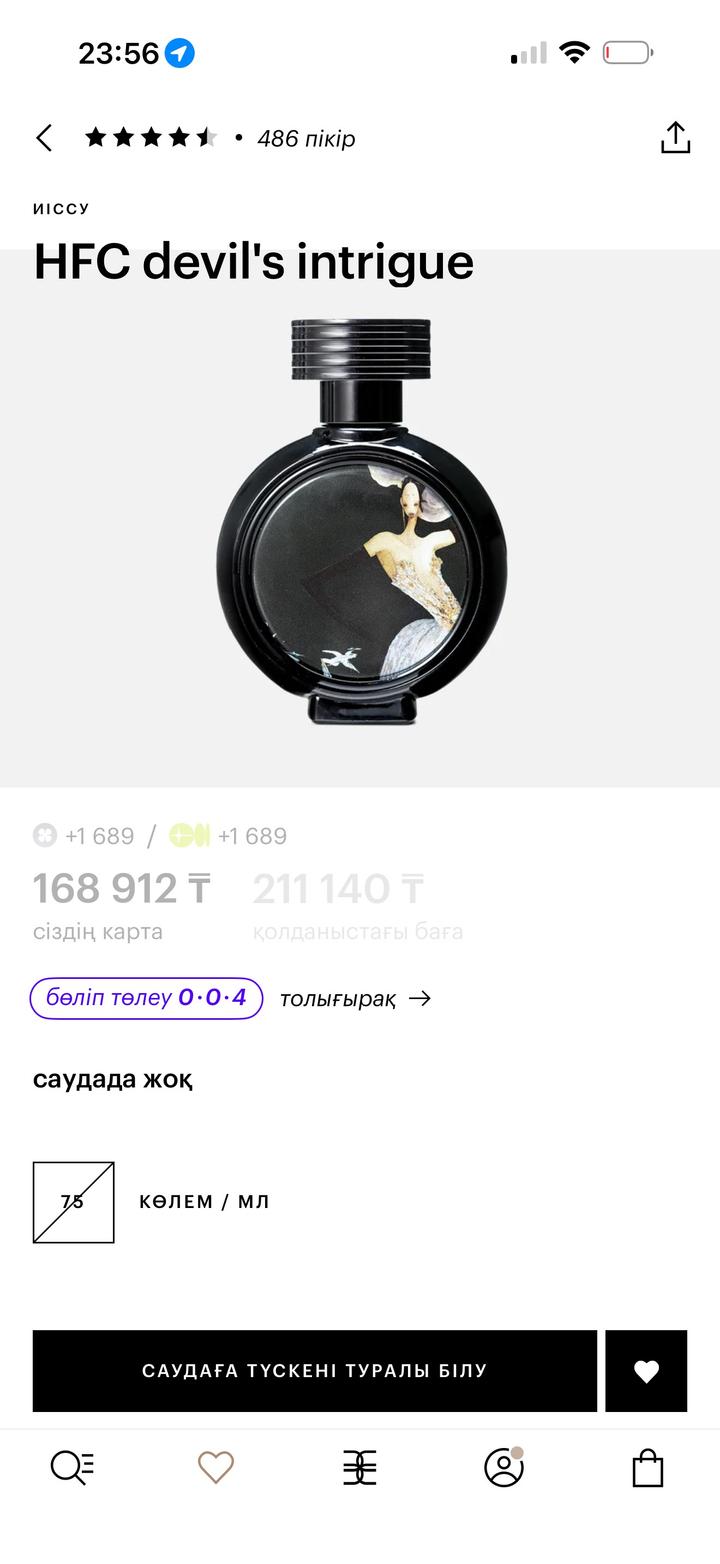The height and width of the screenshot is (1564, 720).
Task: Add the perfume to favorites with the heart button
Action: tap(646, 1371)
